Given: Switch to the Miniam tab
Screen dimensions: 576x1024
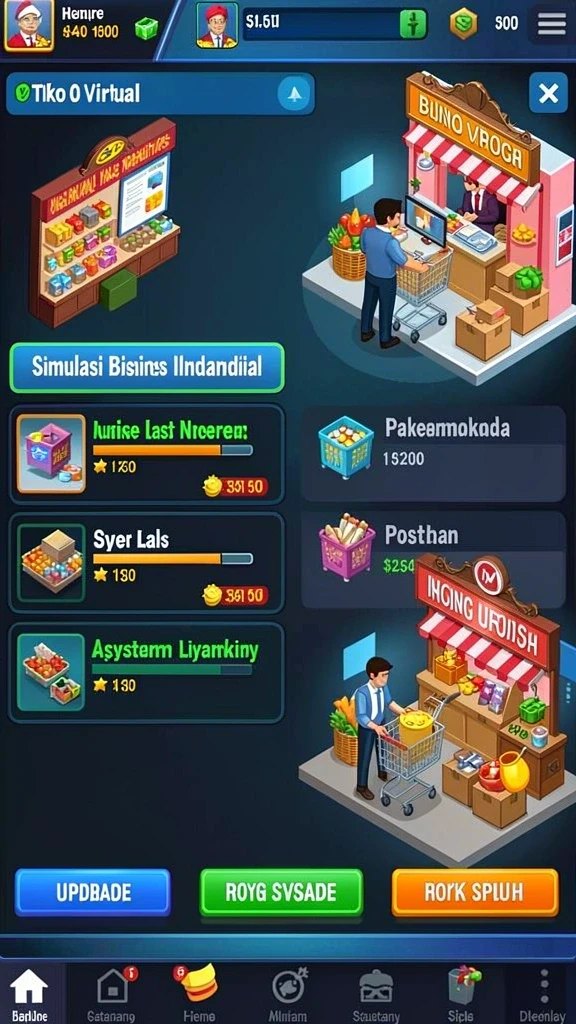Looking at the screenshot, I should pos(288,994).
